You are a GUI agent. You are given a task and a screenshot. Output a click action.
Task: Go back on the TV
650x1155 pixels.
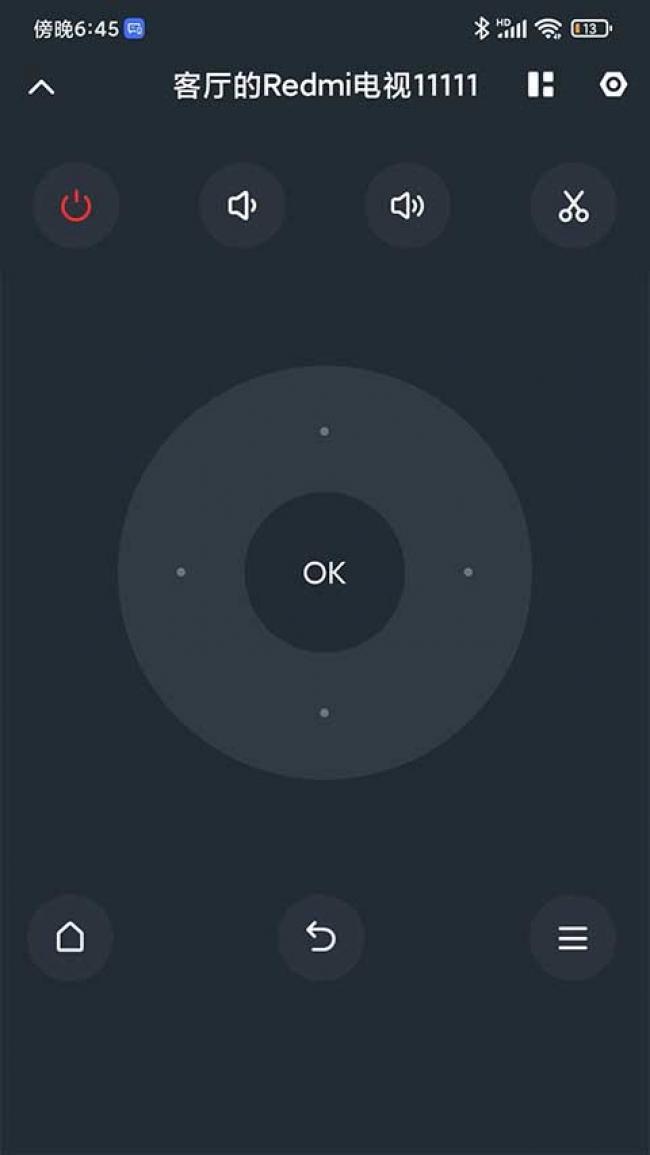click(321, 938)
